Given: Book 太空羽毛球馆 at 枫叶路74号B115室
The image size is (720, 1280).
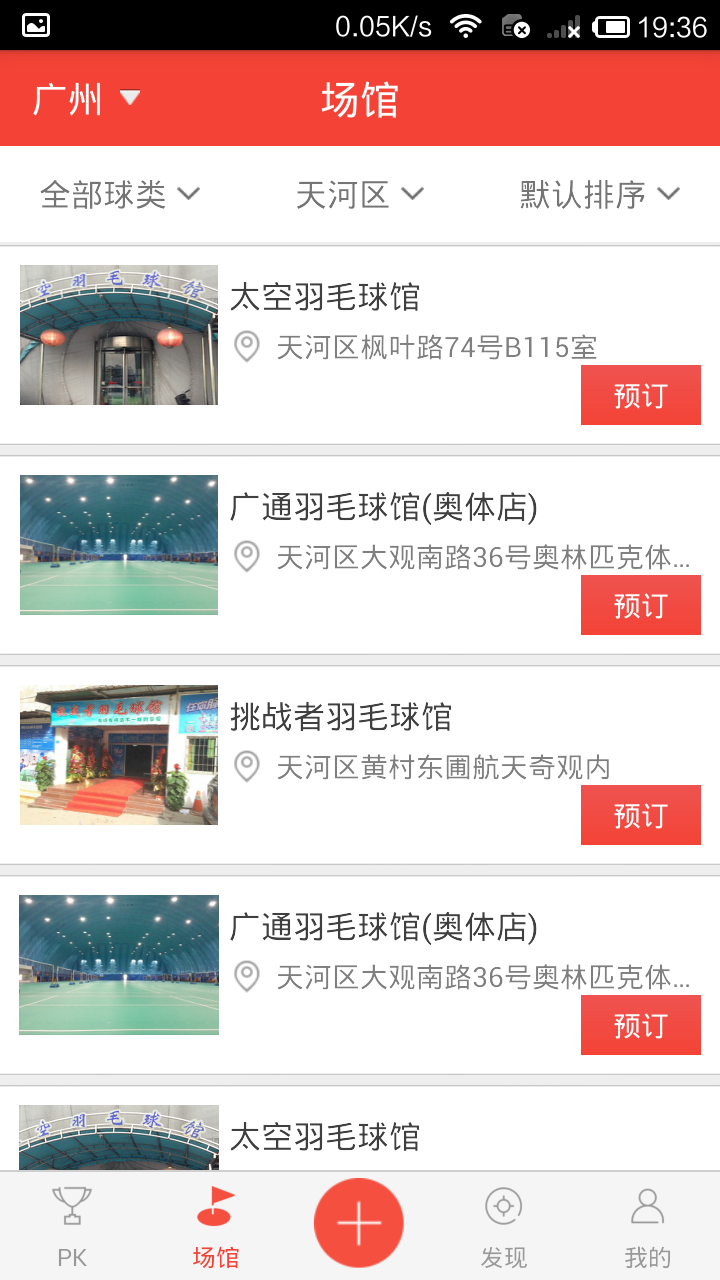Looking at the screenshot, I should [640, 395].
